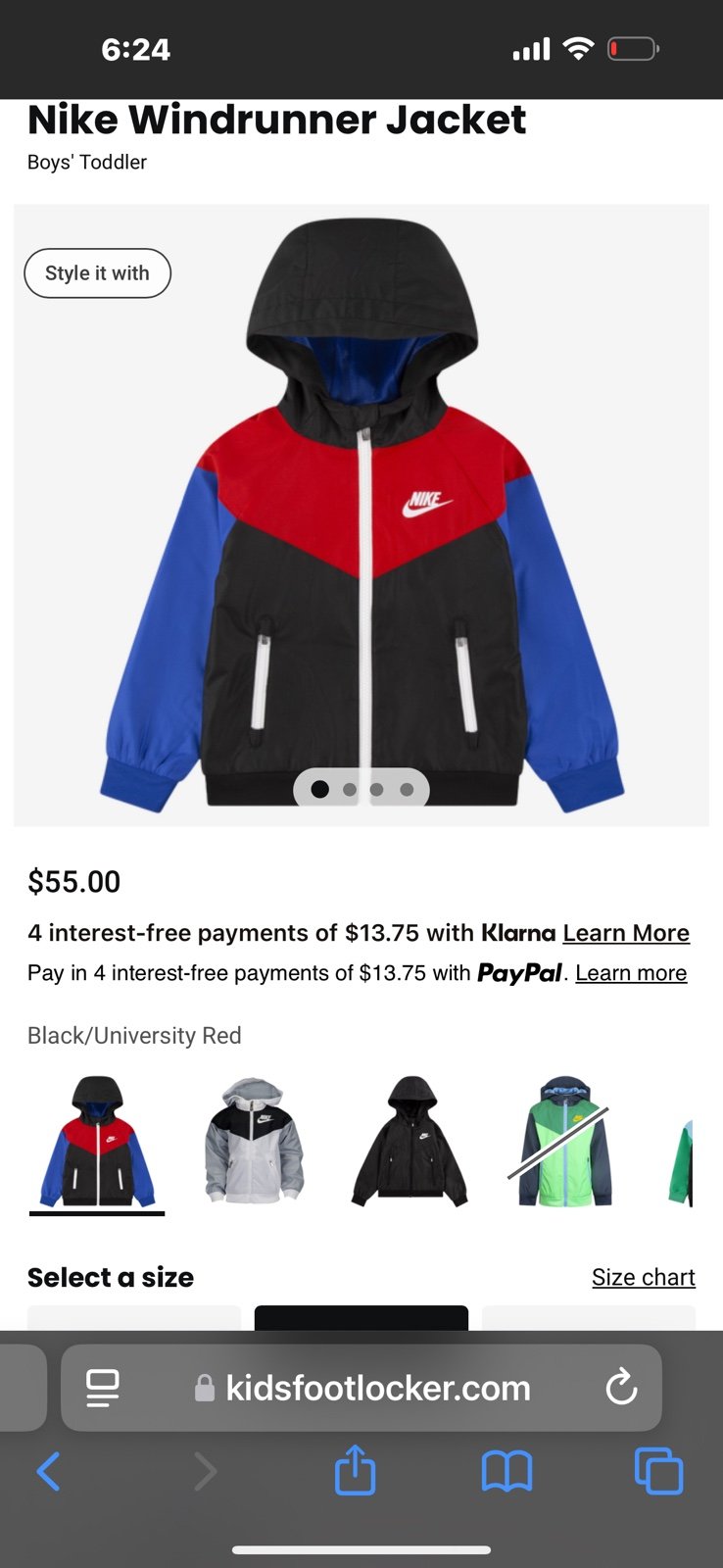Screen dimensions: 723x1568
Task: Open Klarna Learn More link
Action: click(x=626, y=933)
